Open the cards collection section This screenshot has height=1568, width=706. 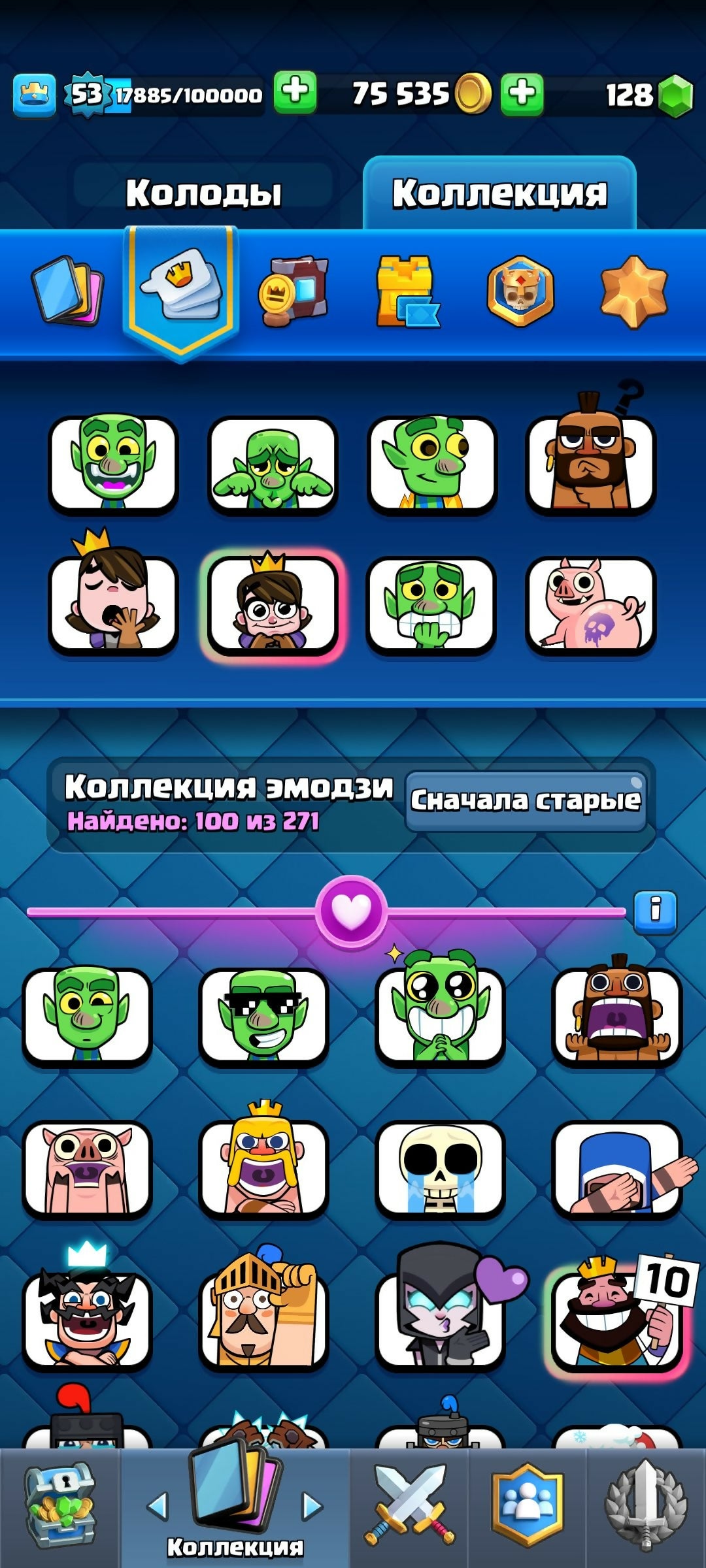click(67, 291)
